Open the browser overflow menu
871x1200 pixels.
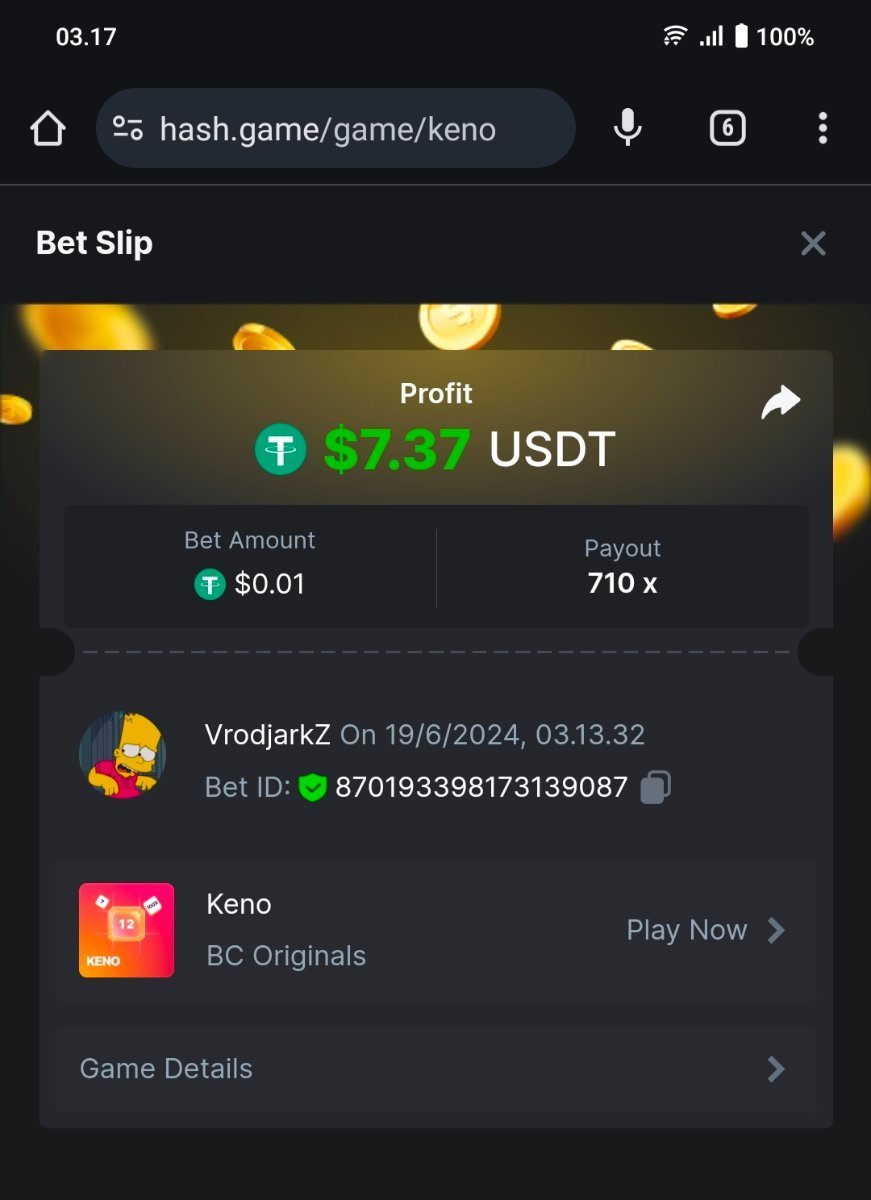point(822,128)
